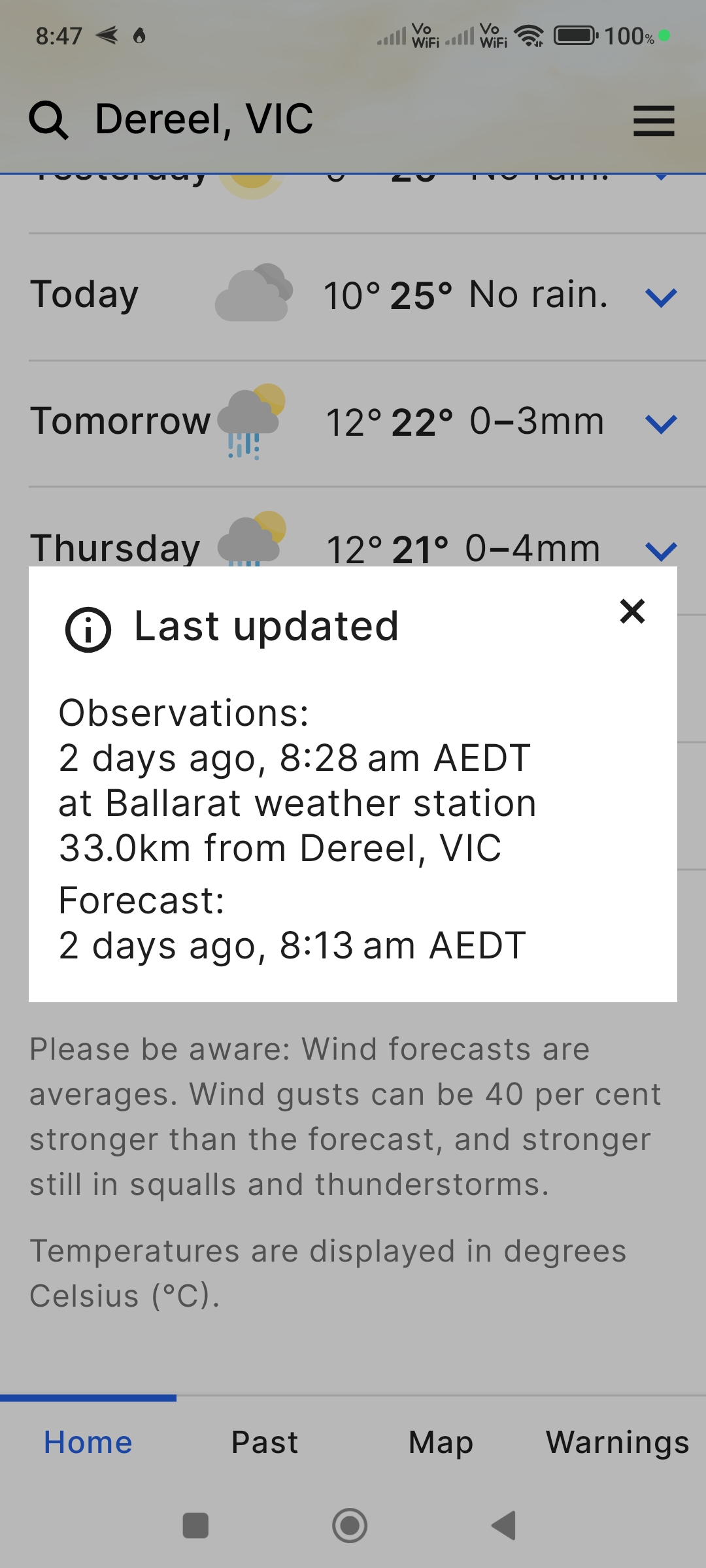The height and width of the screenshot is (1568, 706).
Task: Dismiss the Last updated popup
Action: 632,613
